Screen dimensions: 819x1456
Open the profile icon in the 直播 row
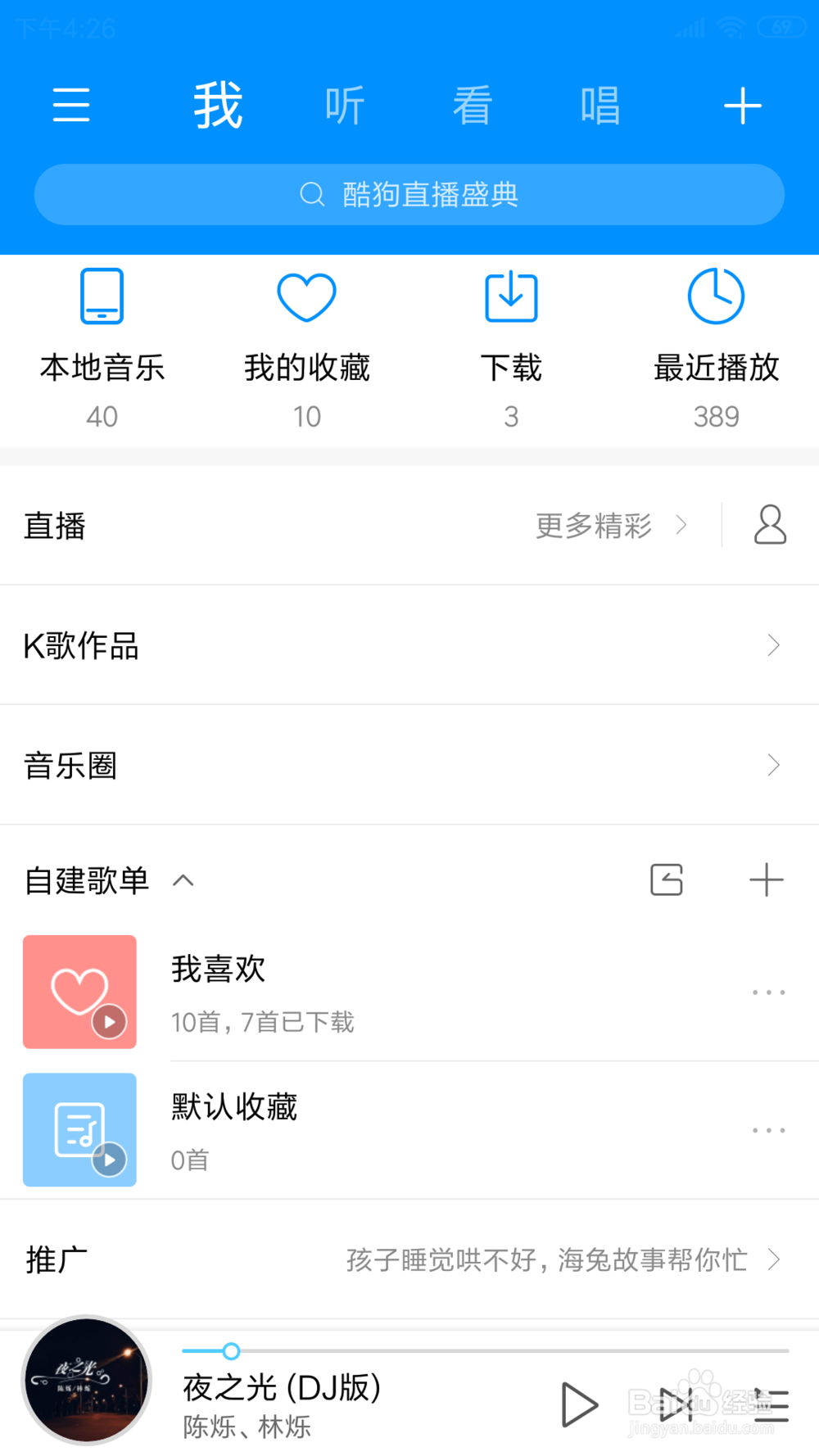pyautogui.click(x=770, y=525)
